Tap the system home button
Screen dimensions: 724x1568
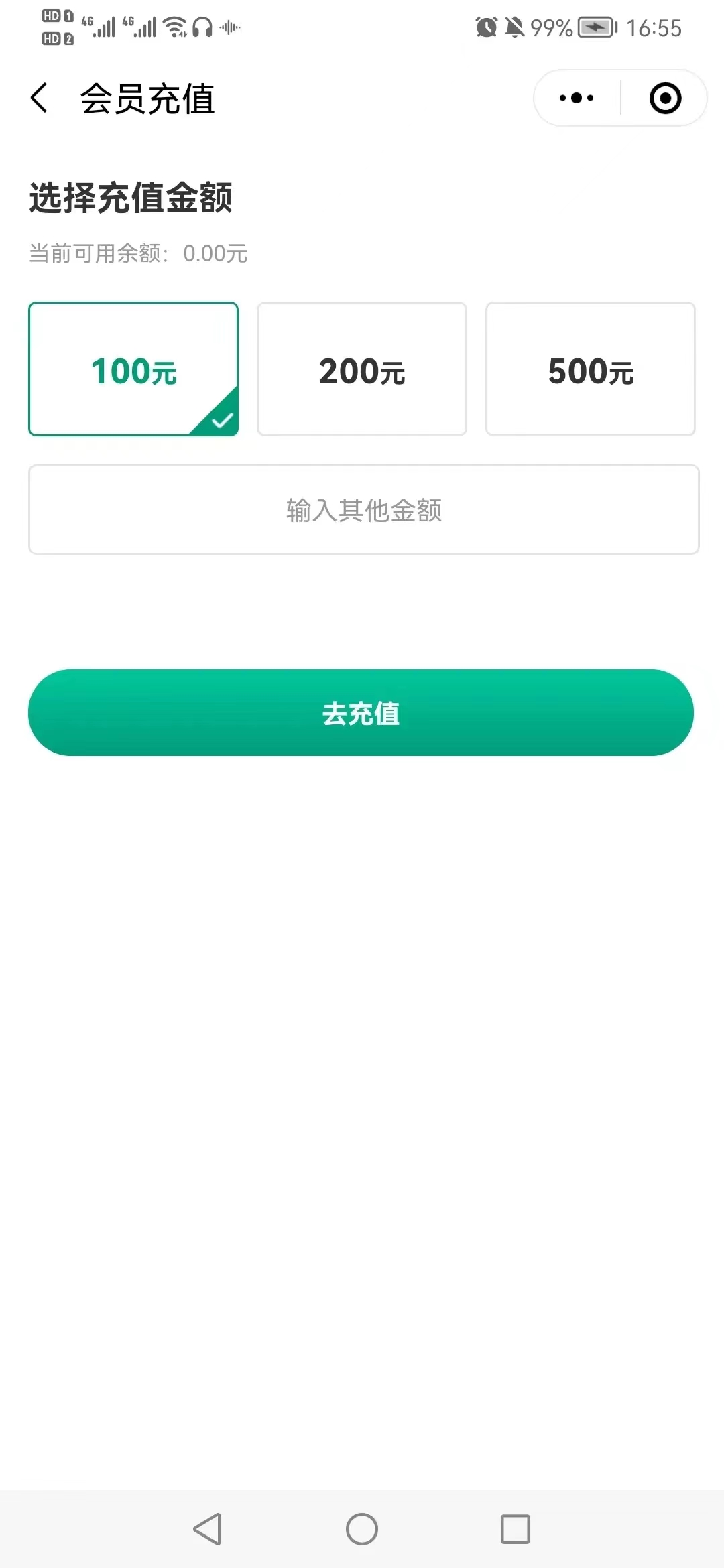click(x=362, y=1529)
